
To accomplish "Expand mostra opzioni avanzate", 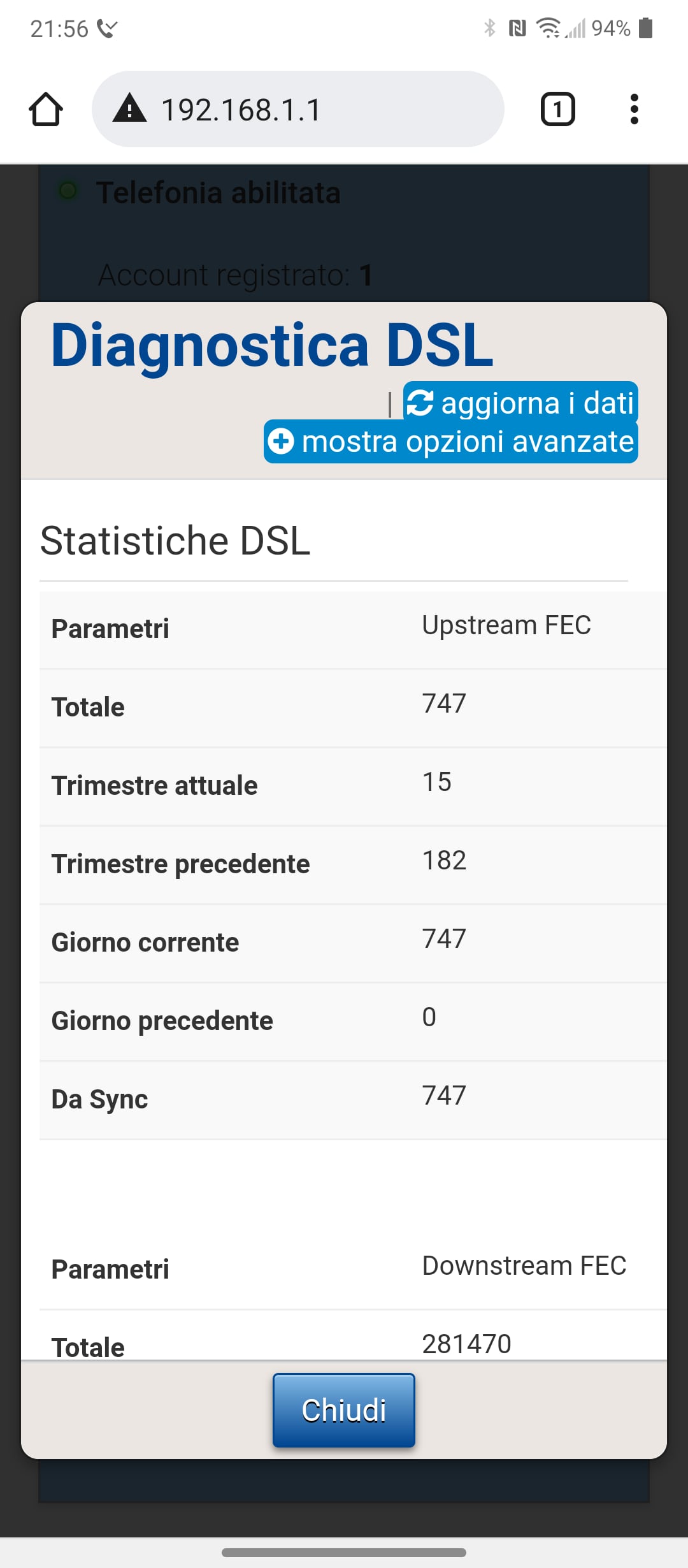I will pos(451,442).
